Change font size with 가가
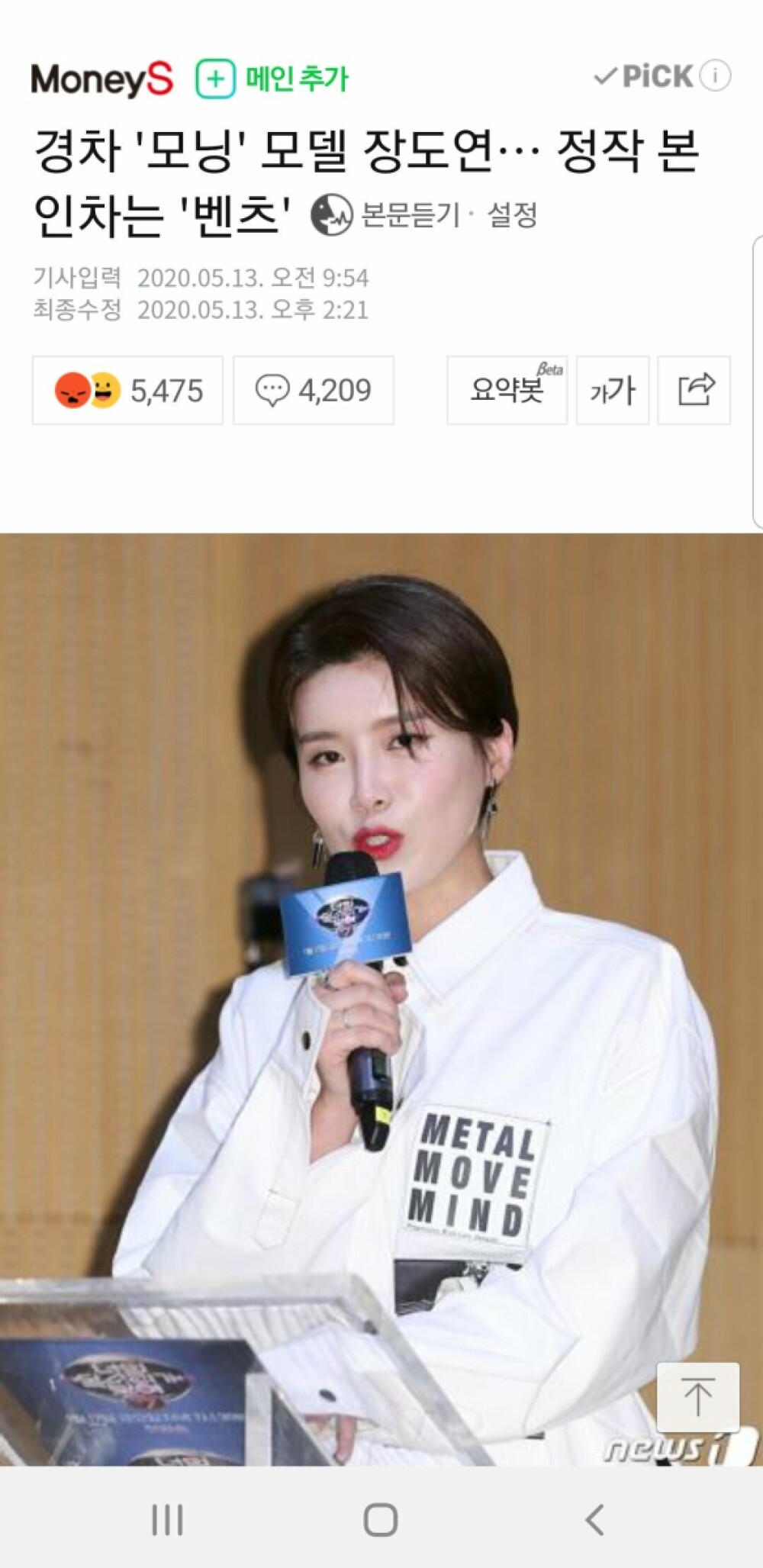763x1568 pixels. tap(612, 390)
